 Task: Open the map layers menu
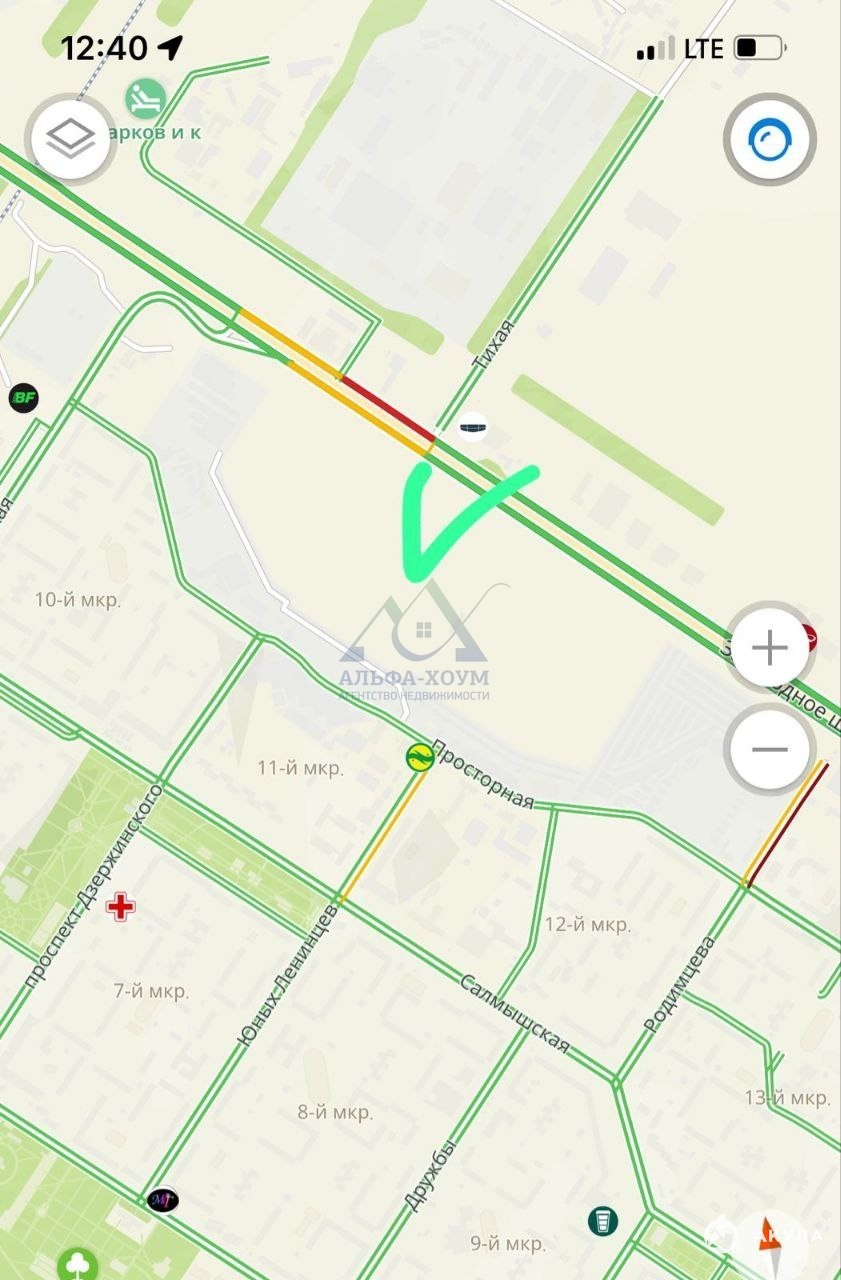(x=71, y=140)
